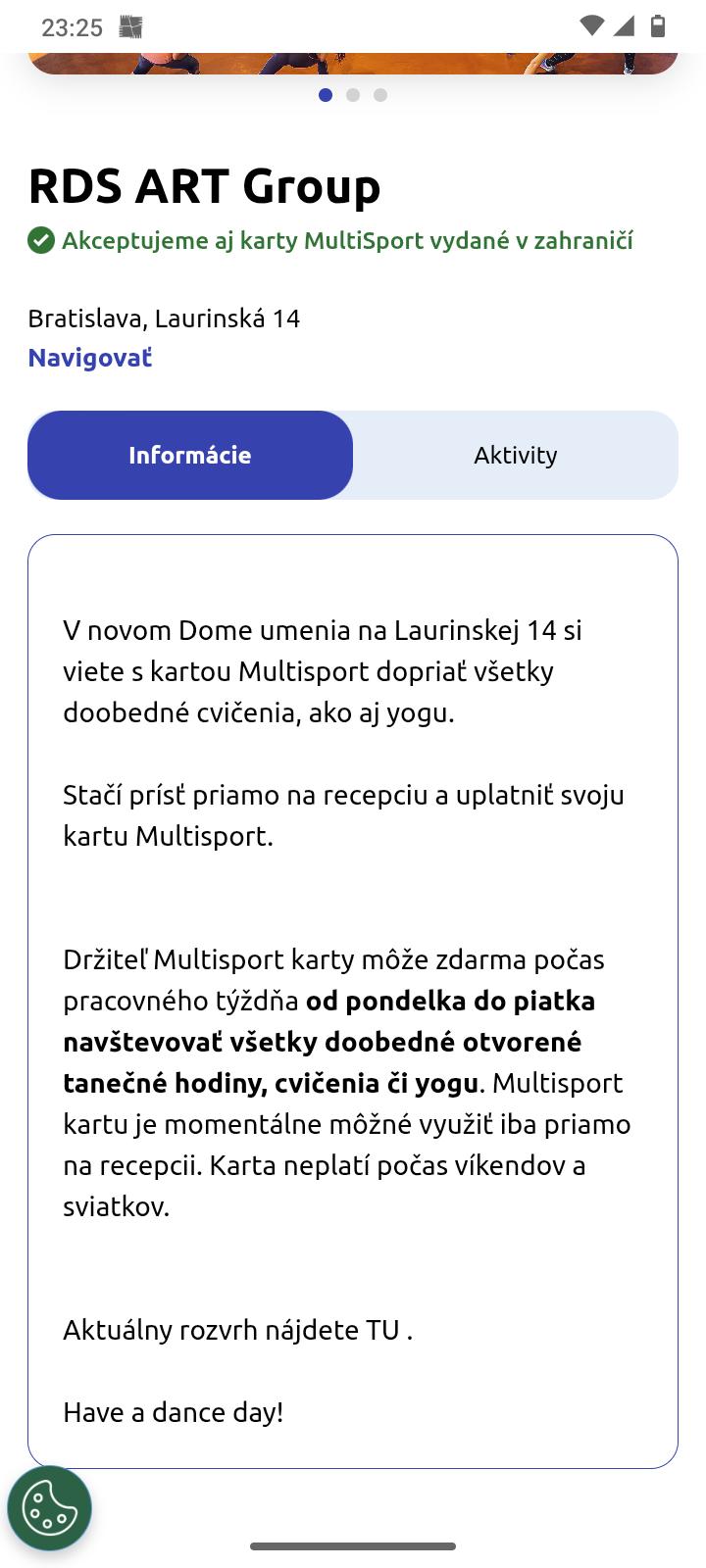
Task: Open the TU schedule link
Action: (x=382, y=1330)
